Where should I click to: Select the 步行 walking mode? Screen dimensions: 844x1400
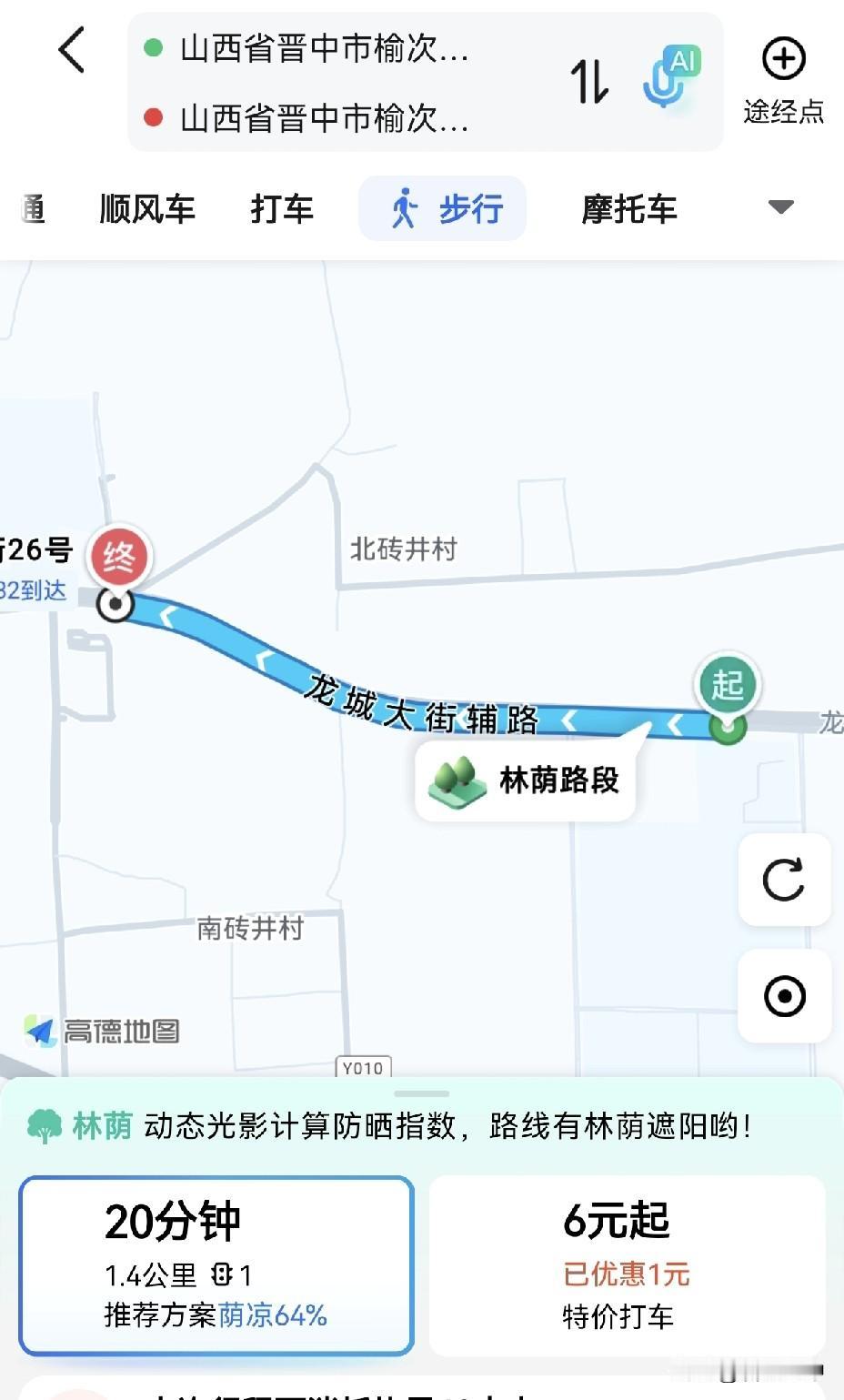442,208
